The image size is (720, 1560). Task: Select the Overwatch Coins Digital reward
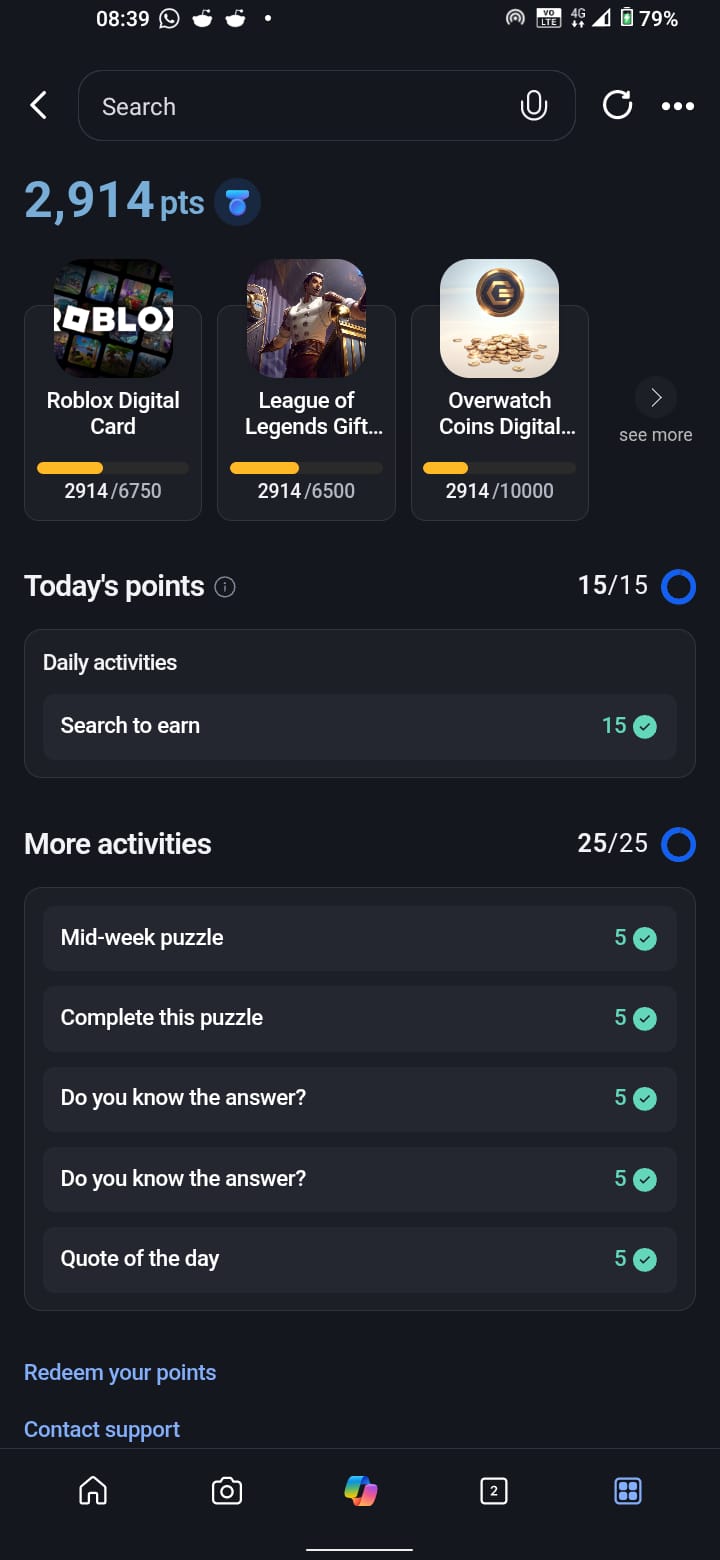coord(499,400)
